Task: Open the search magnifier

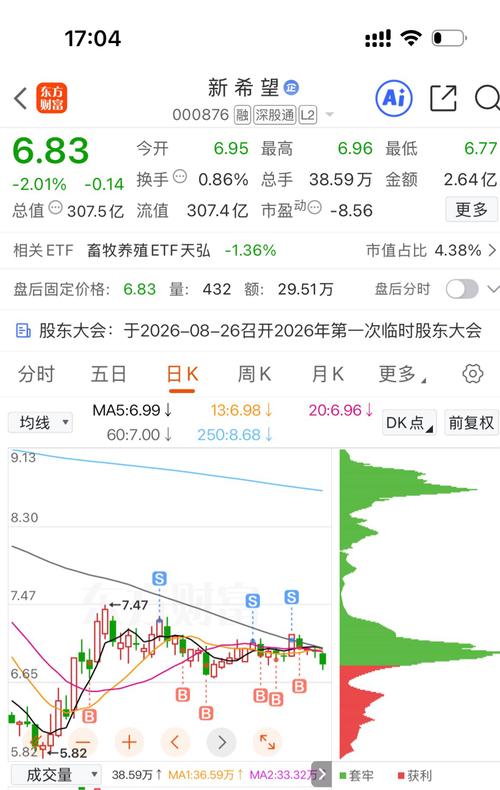Action: 487,98
